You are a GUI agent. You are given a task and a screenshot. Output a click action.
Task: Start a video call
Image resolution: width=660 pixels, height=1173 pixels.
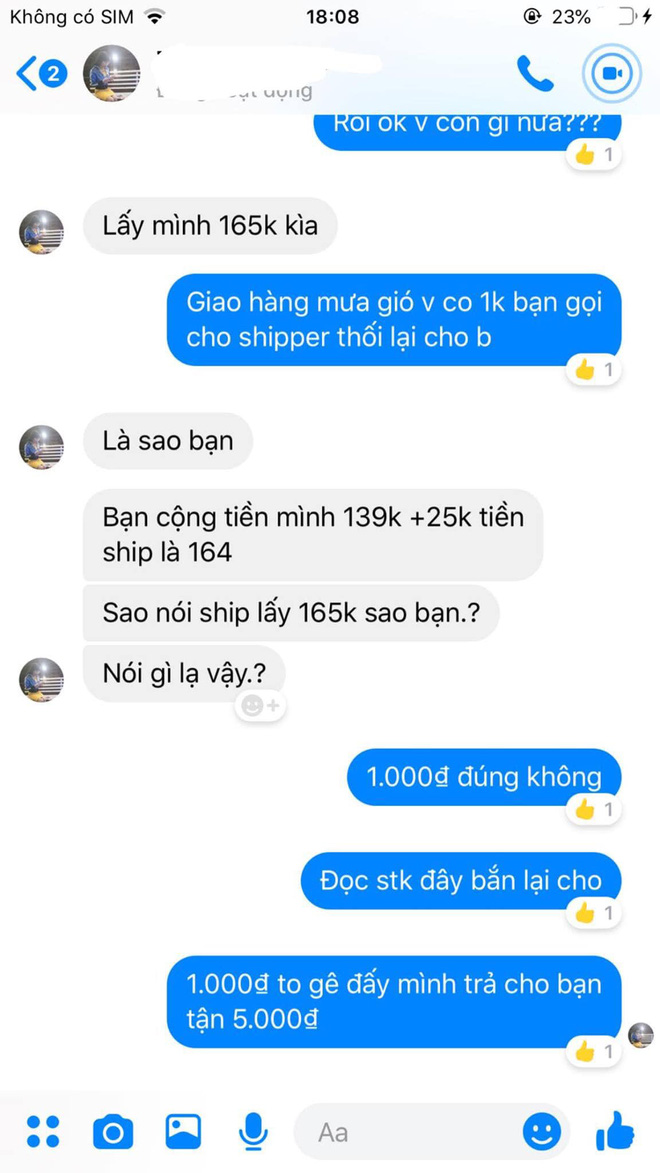click(x=610, y=74)
